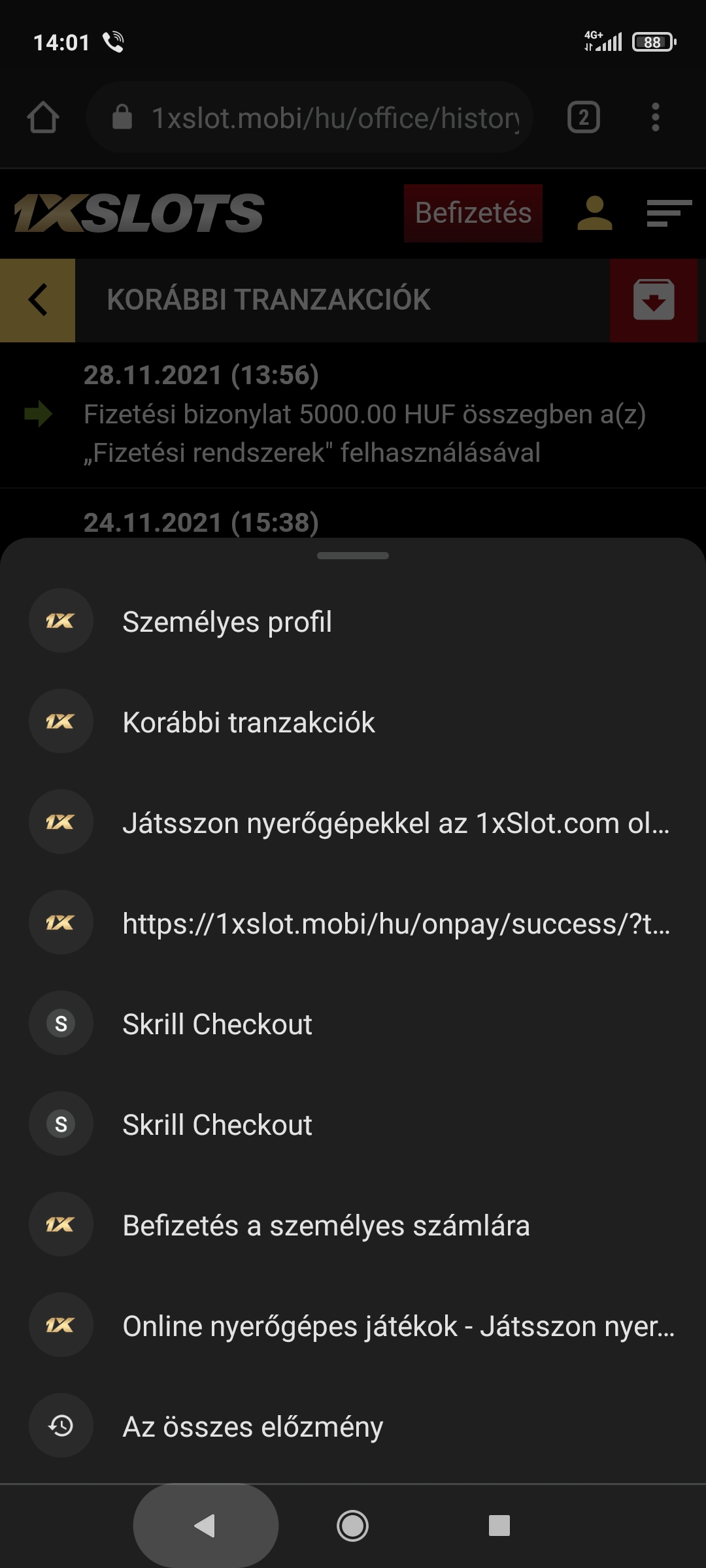Image resolution: width=706 pixels, height=1568 pixels.
Task: Go to the phone's home screen
Action: coord(352,1526)
